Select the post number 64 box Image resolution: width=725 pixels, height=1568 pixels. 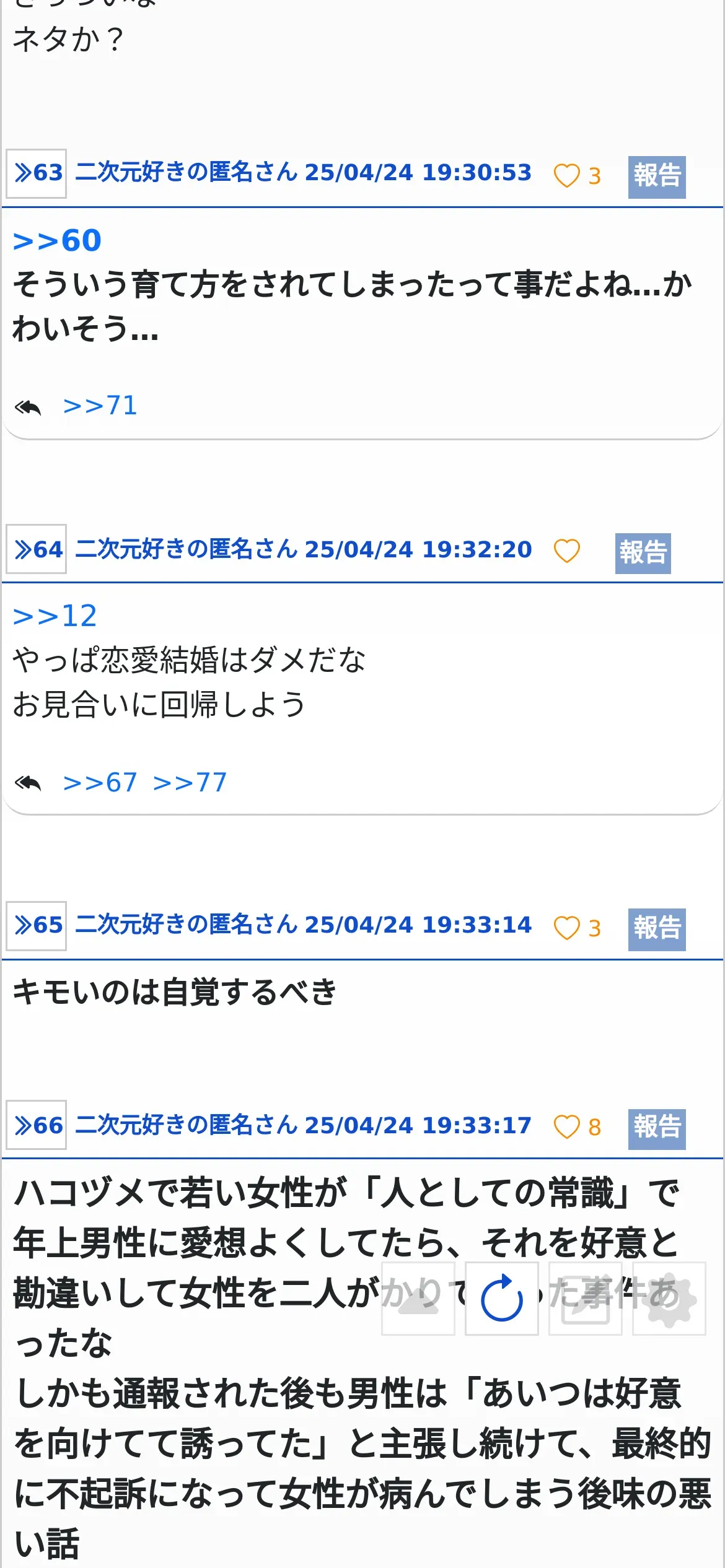37,549
